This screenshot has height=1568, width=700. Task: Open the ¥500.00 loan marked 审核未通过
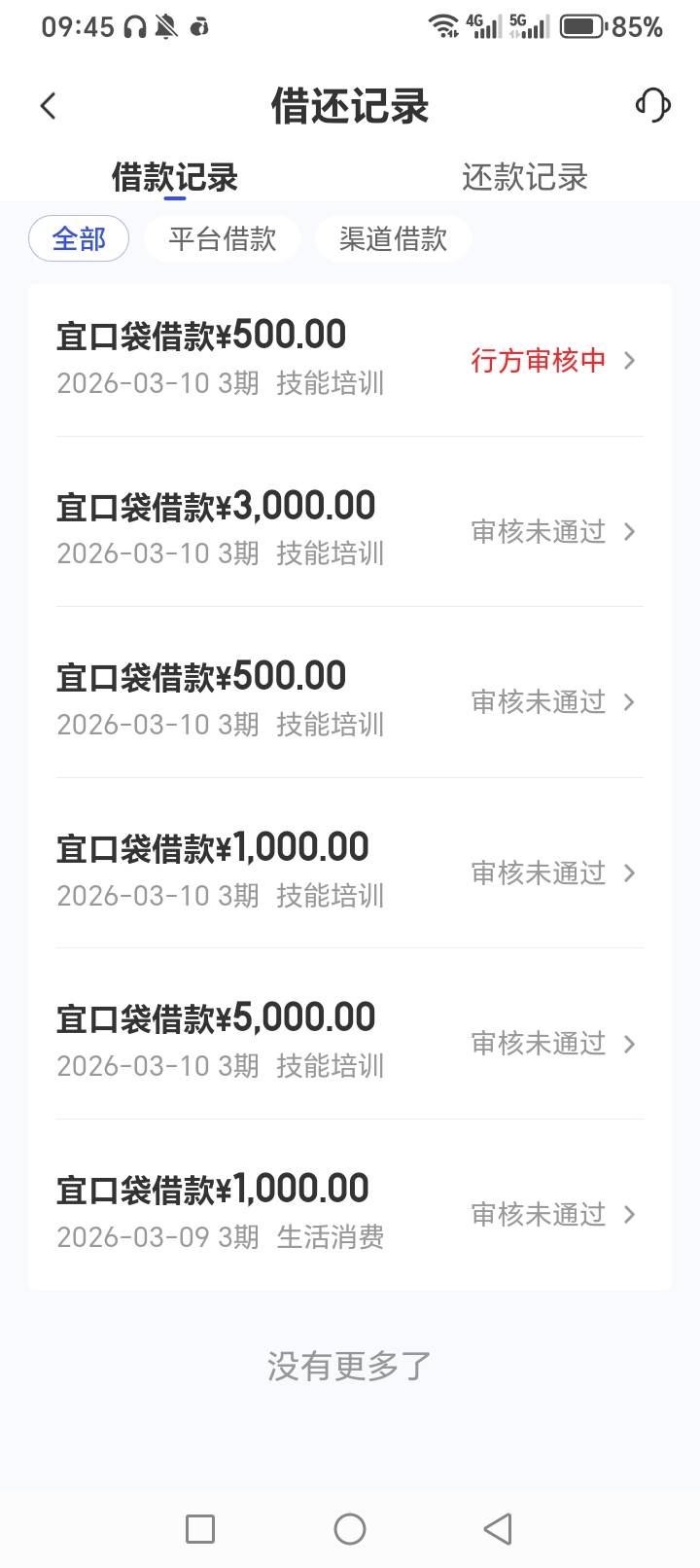350,701
